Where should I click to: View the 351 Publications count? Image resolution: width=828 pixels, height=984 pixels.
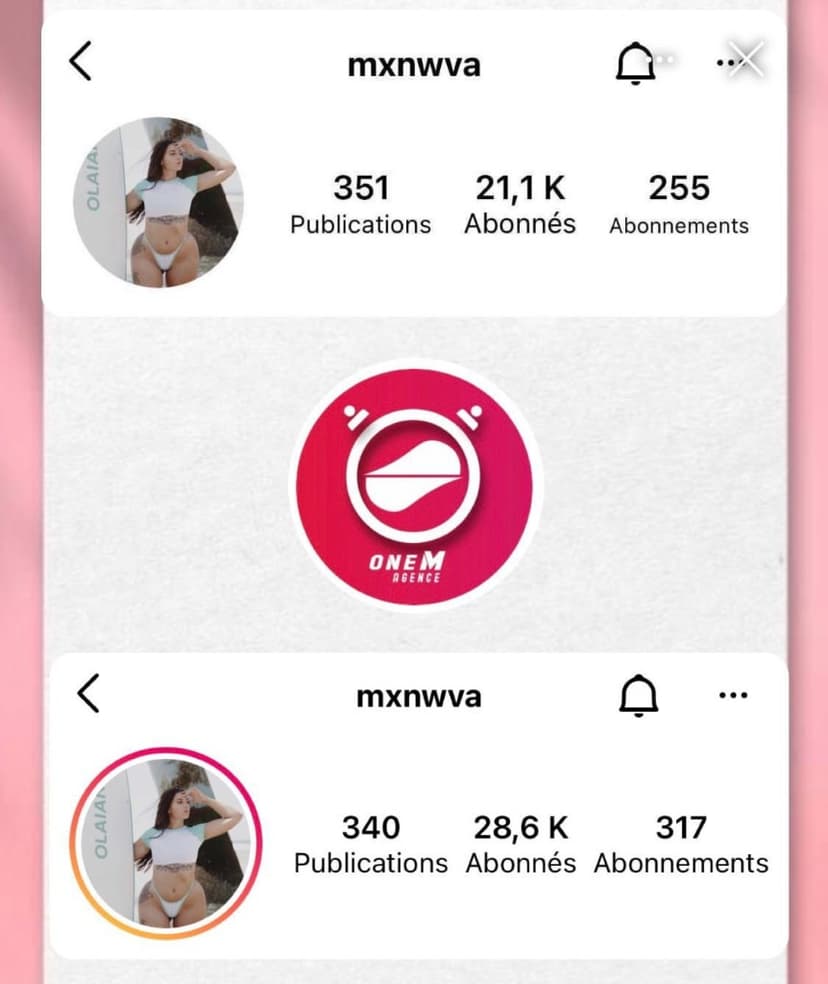(360, 203)
